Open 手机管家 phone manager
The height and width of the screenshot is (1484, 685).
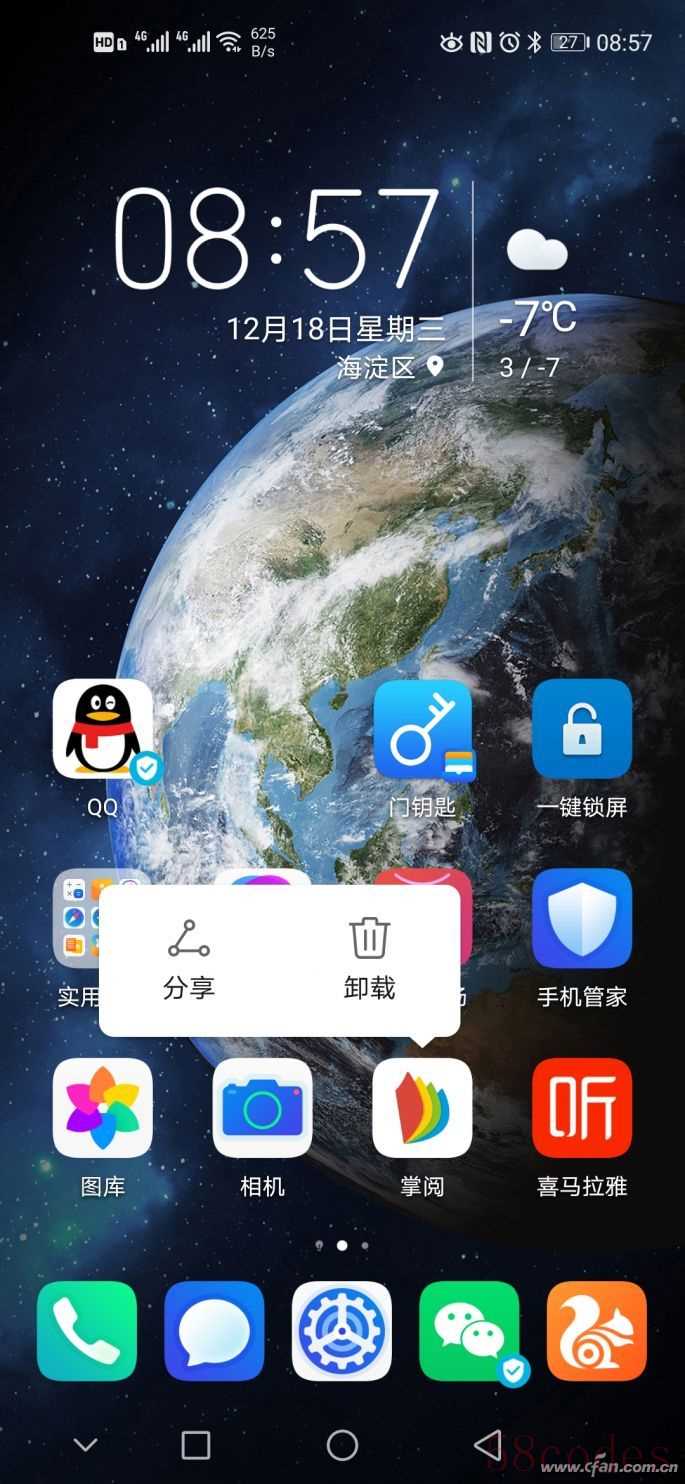pyautogui.click(x=582, y=920)
